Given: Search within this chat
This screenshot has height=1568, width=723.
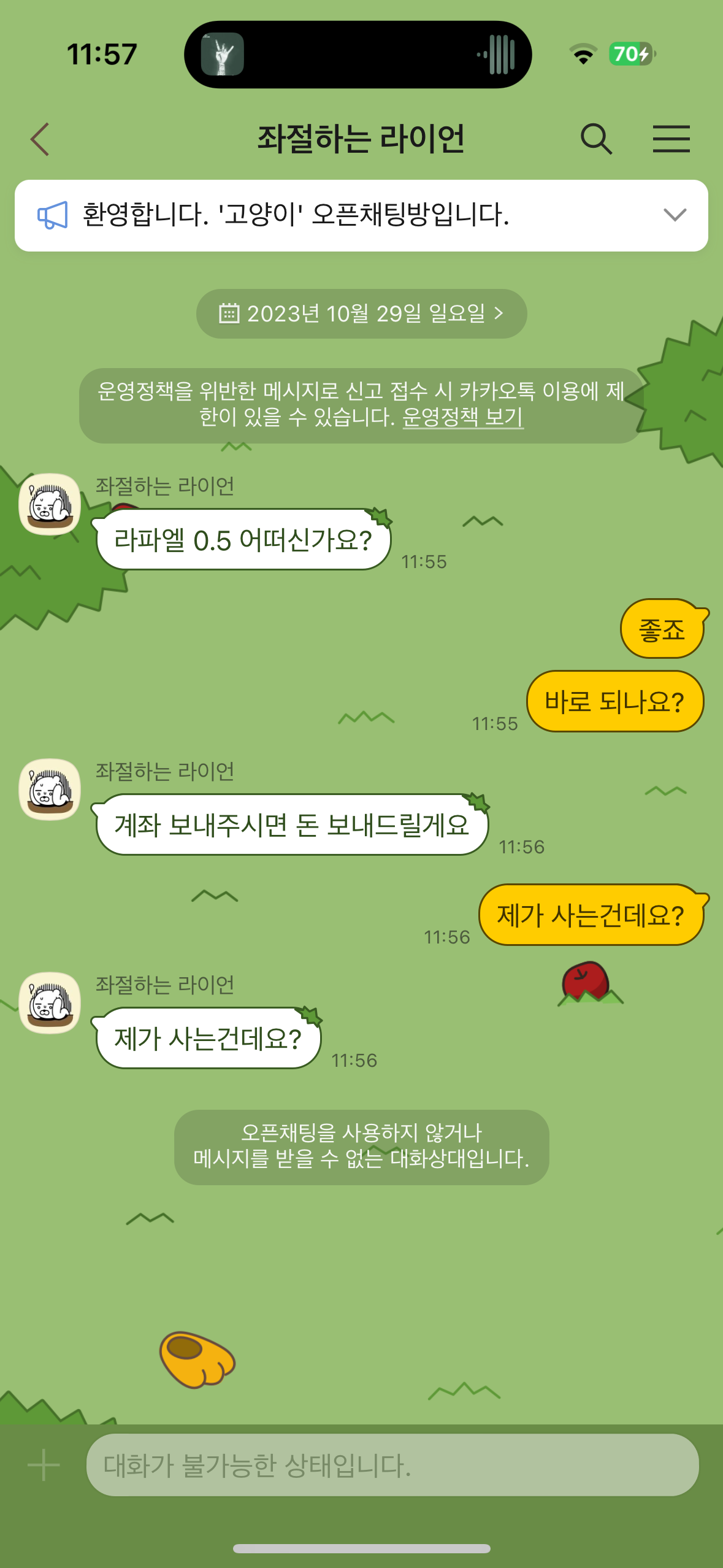Looking at the screenshot, I should 596,139.
